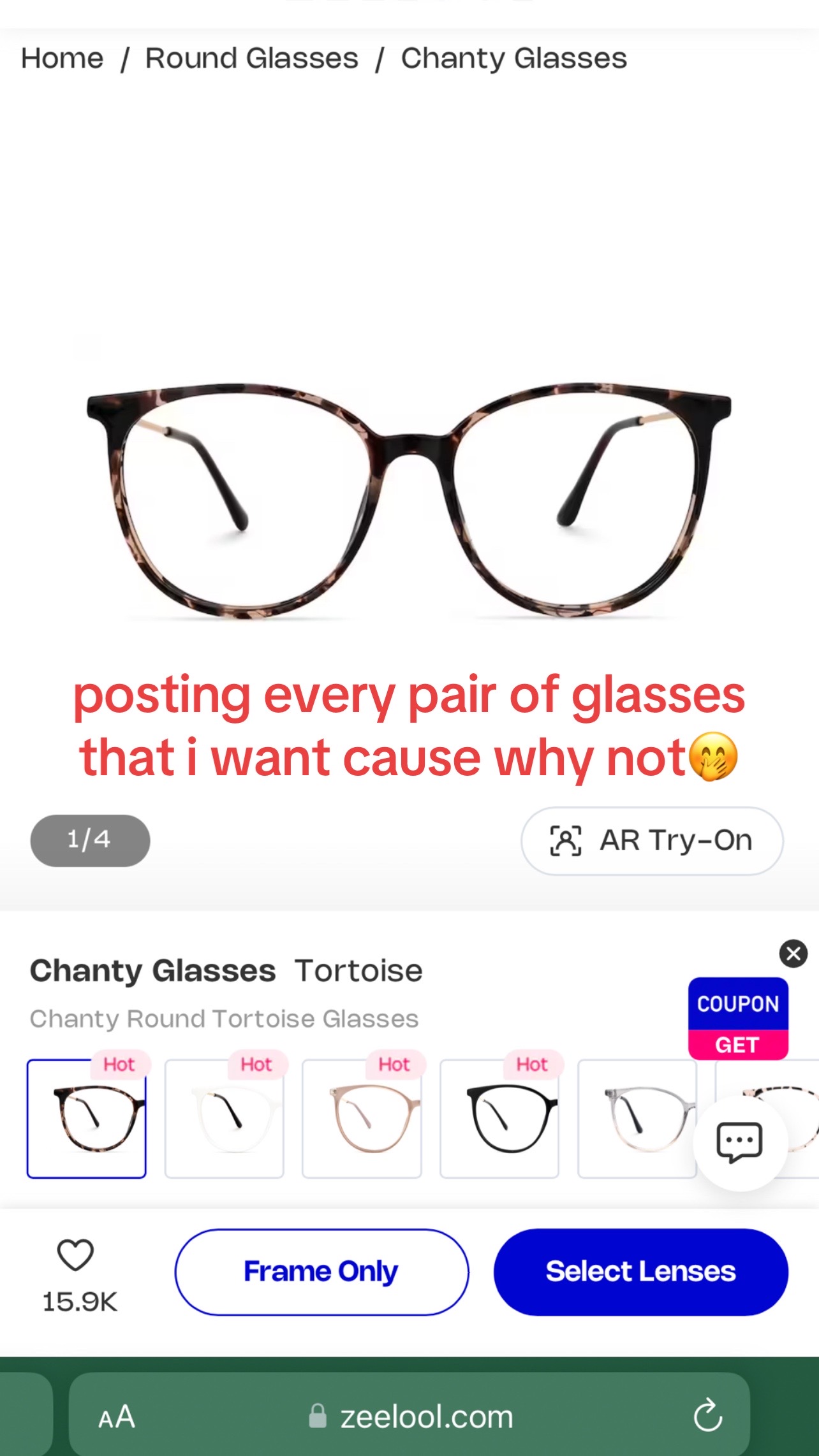The width and height of the screenshot is (819, 1456).
Task: Pick the pink frame color
Action: coord(362,1118)
